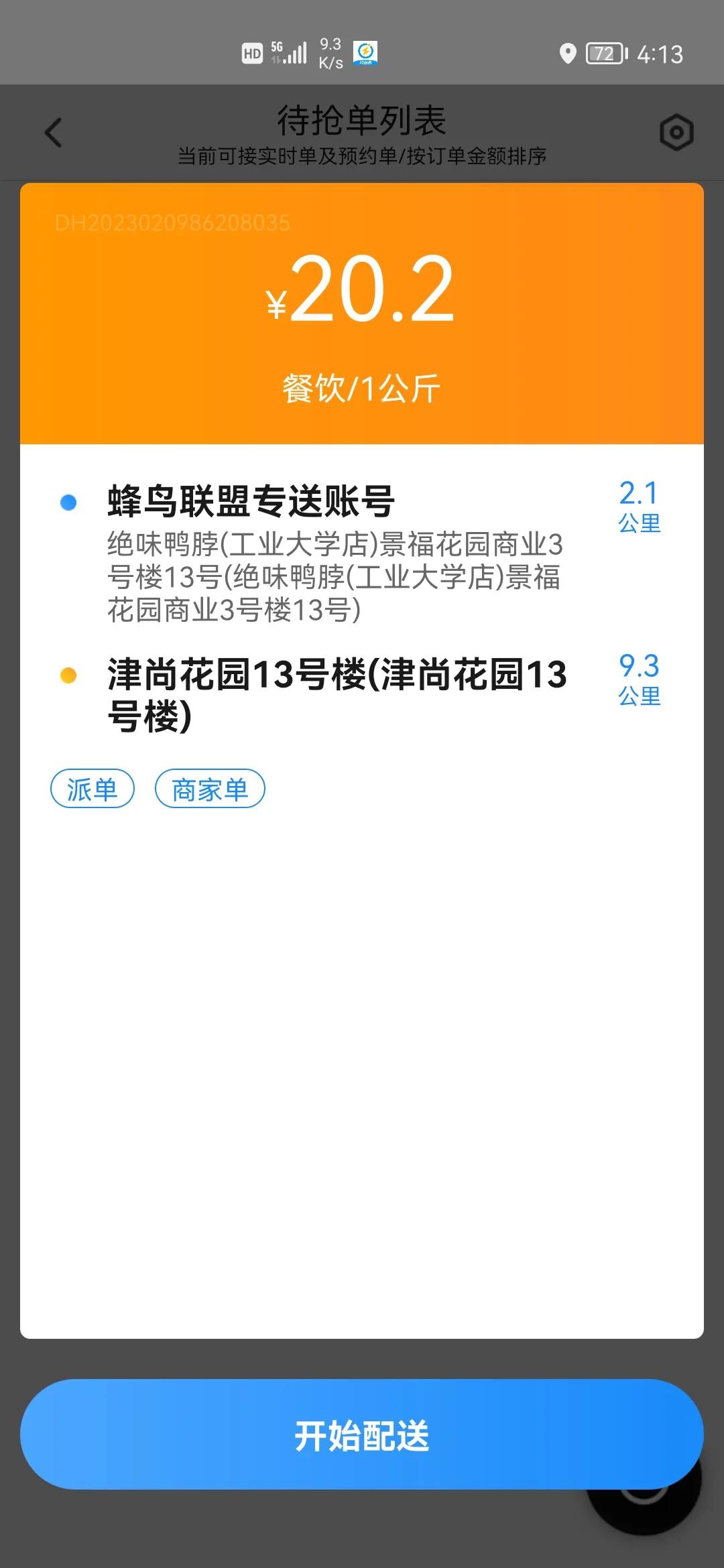724x1568 pixels.
Task: Tap the 待抢单列表 title
Action: pyautogui.click(x=362, y=121)
